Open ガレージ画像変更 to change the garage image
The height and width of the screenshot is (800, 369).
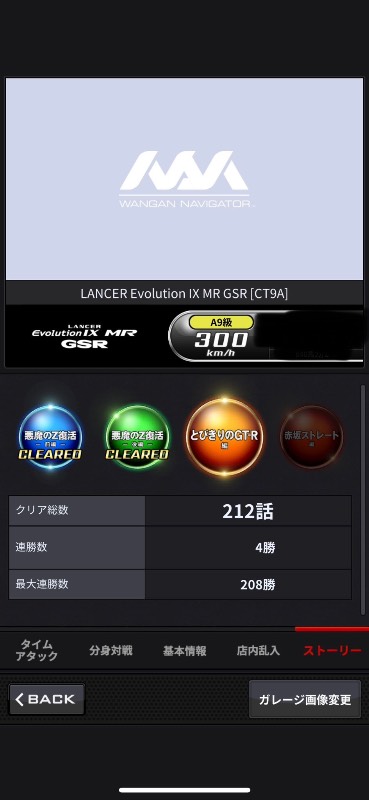point(305,699)
